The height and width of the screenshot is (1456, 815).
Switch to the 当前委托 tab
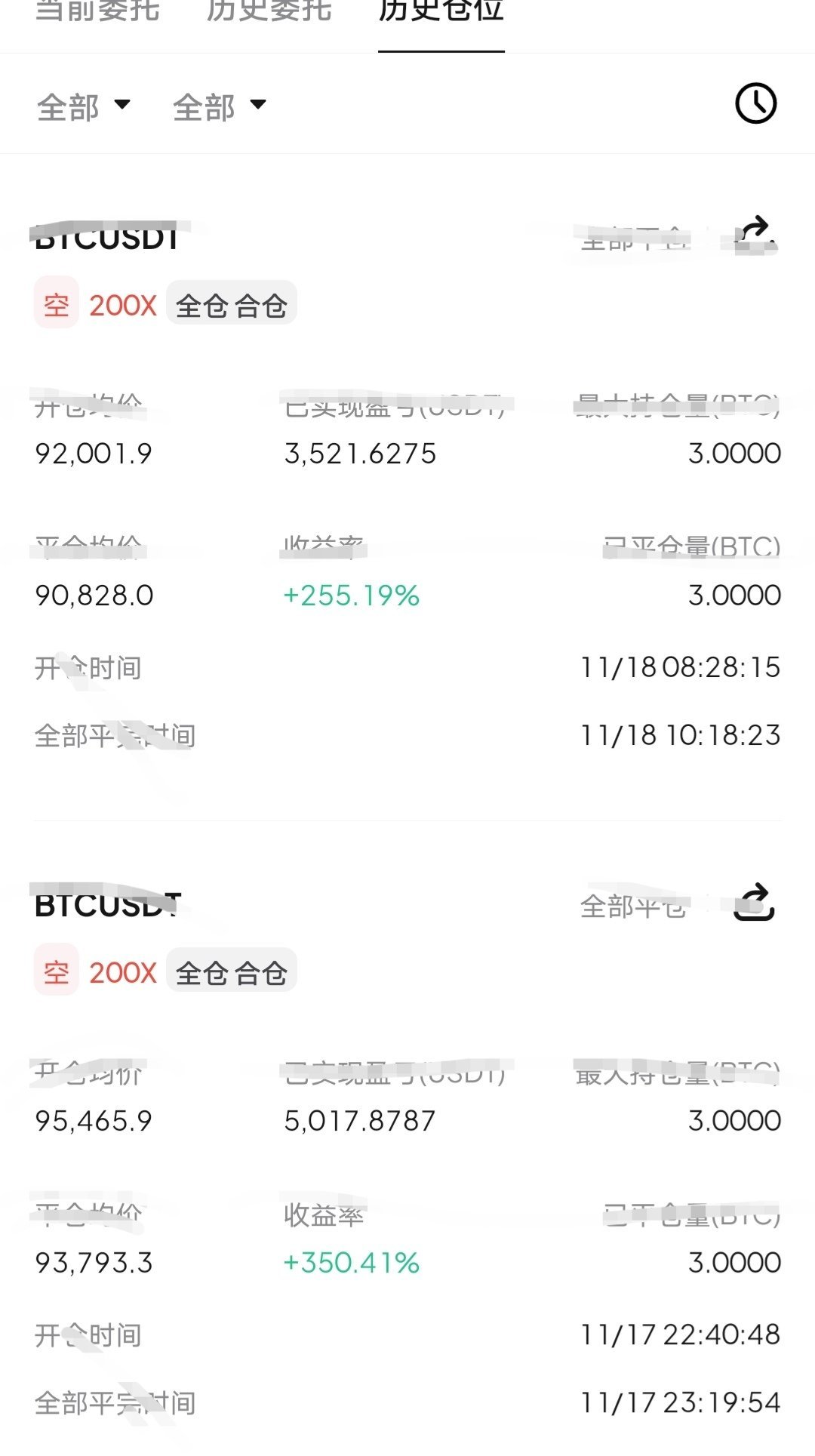(98, 11)
